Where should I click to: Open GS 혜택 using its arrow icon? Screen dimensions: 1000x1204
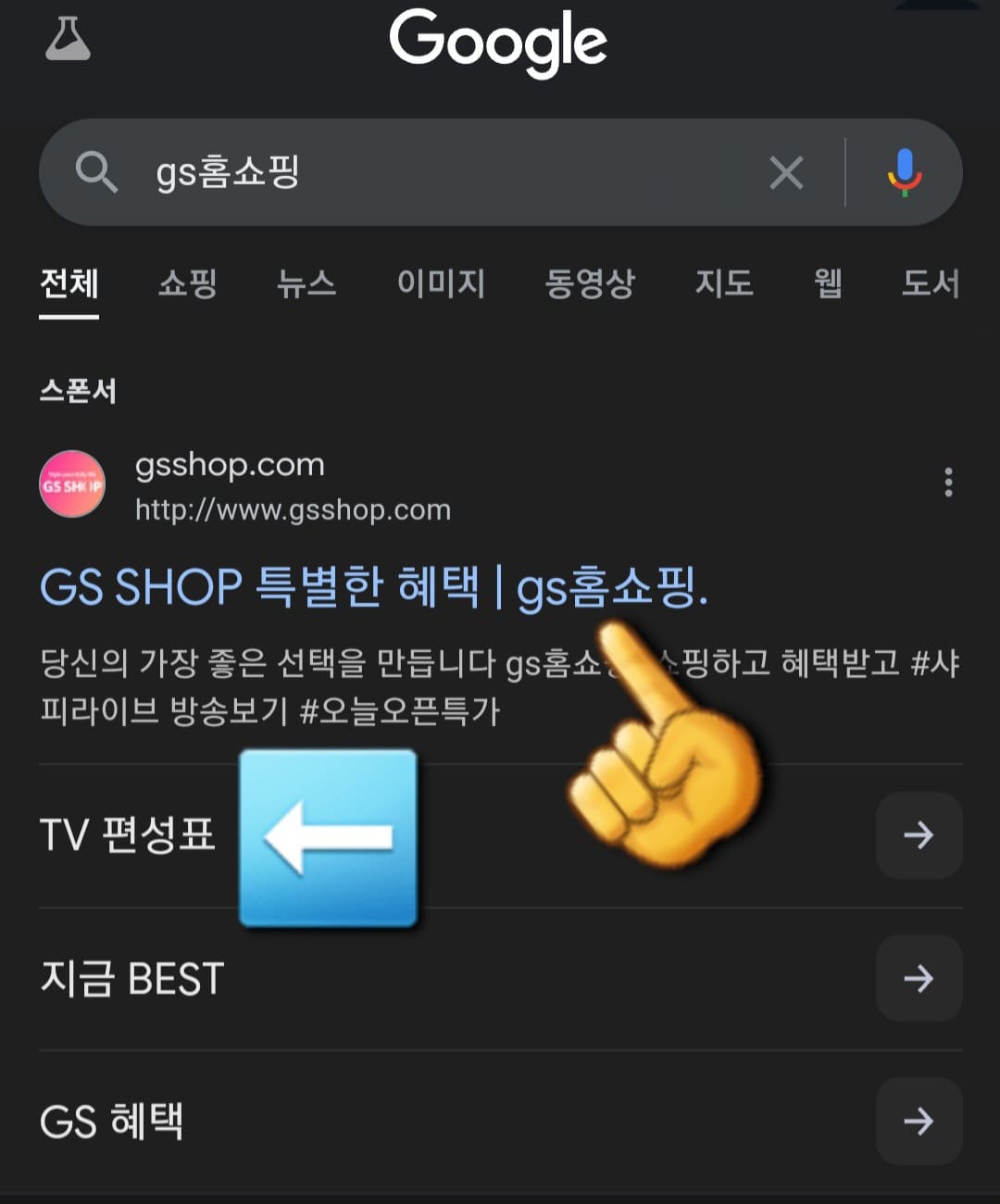[918, 1122]
